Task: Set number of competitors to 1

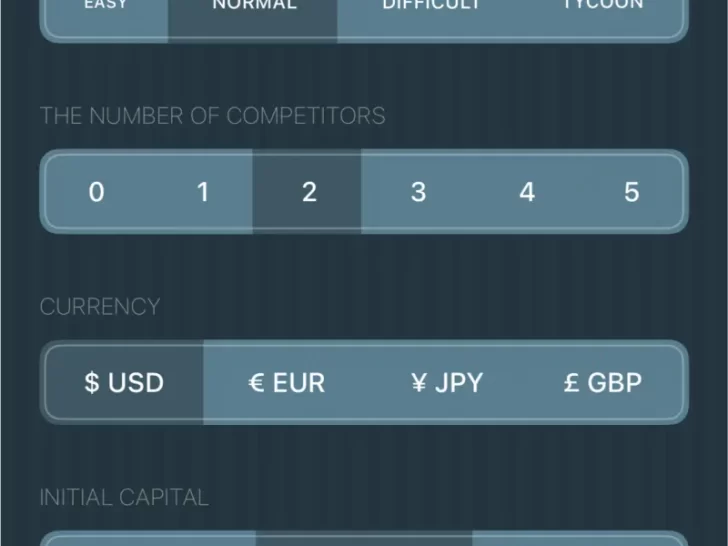Action: [203, 191]
